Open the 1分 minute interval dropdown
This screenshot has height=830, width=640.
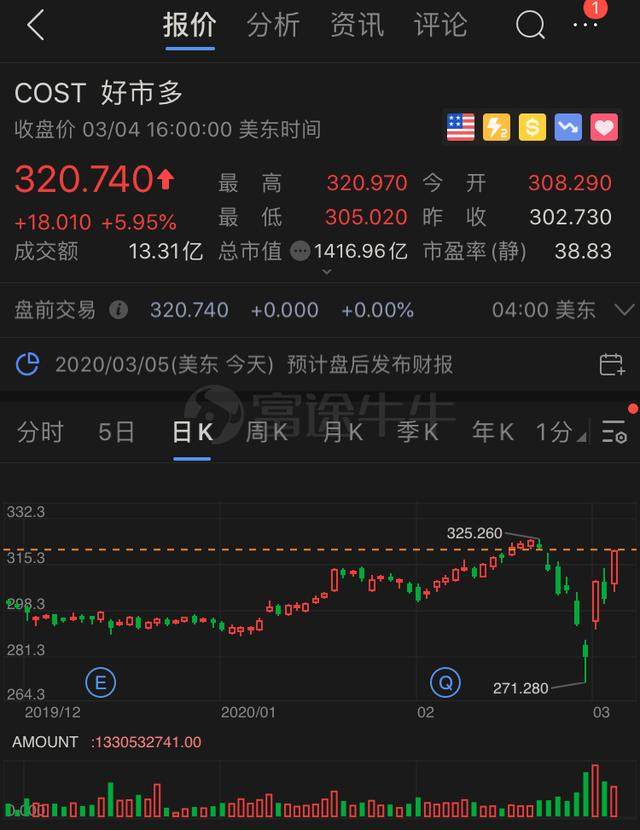556,432
